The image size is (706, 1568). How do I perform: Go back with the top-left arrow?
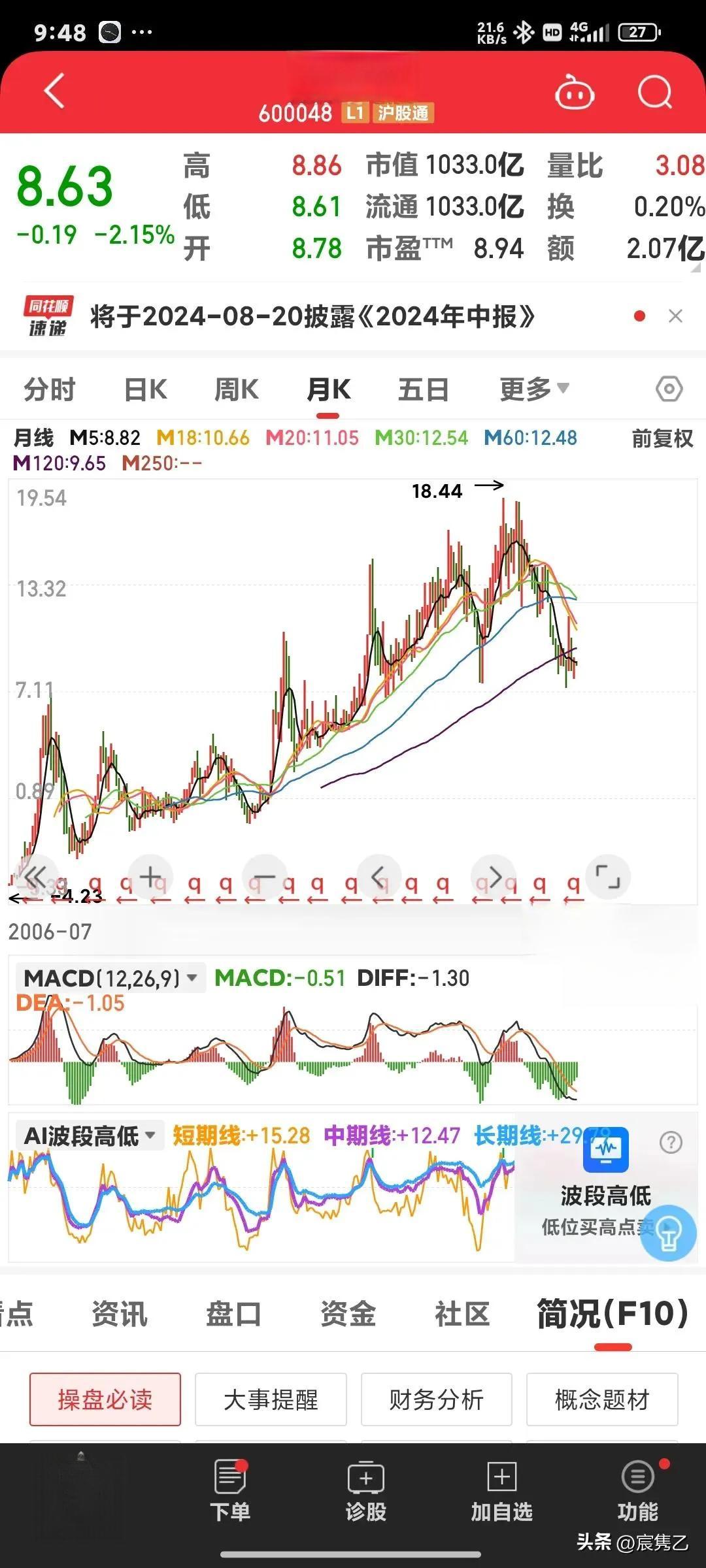(55, 91)
